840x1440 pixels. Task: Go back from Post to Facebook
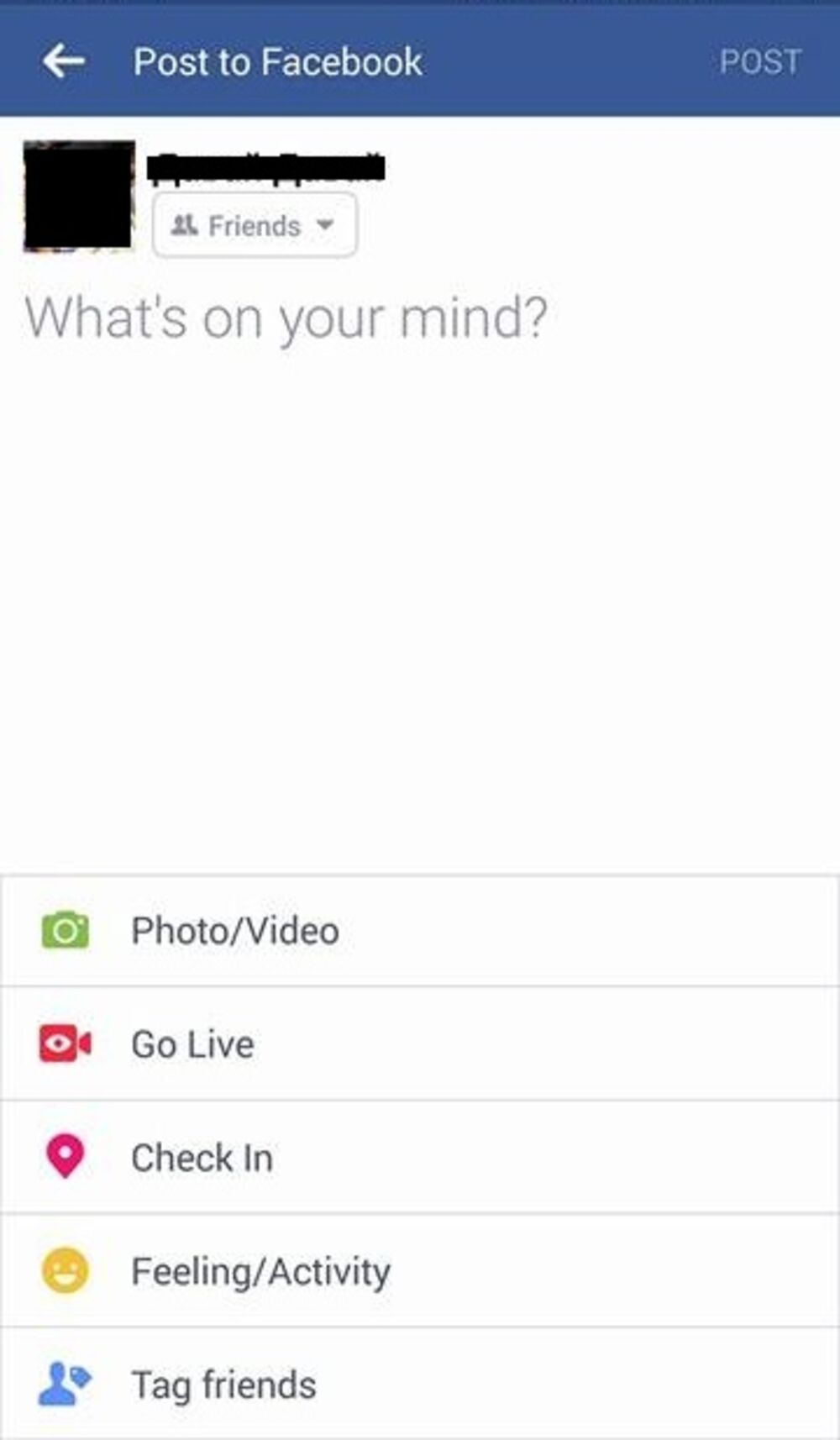tap(64, 61)
